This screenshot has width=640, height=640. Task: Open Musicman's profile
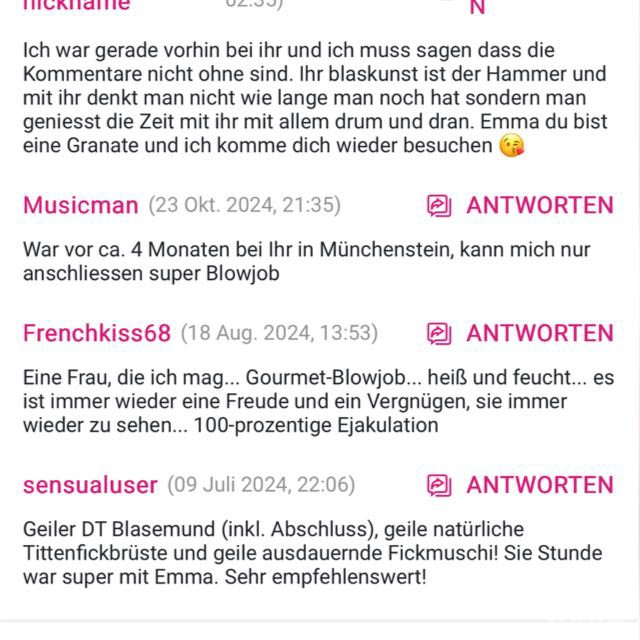point(80,206)
